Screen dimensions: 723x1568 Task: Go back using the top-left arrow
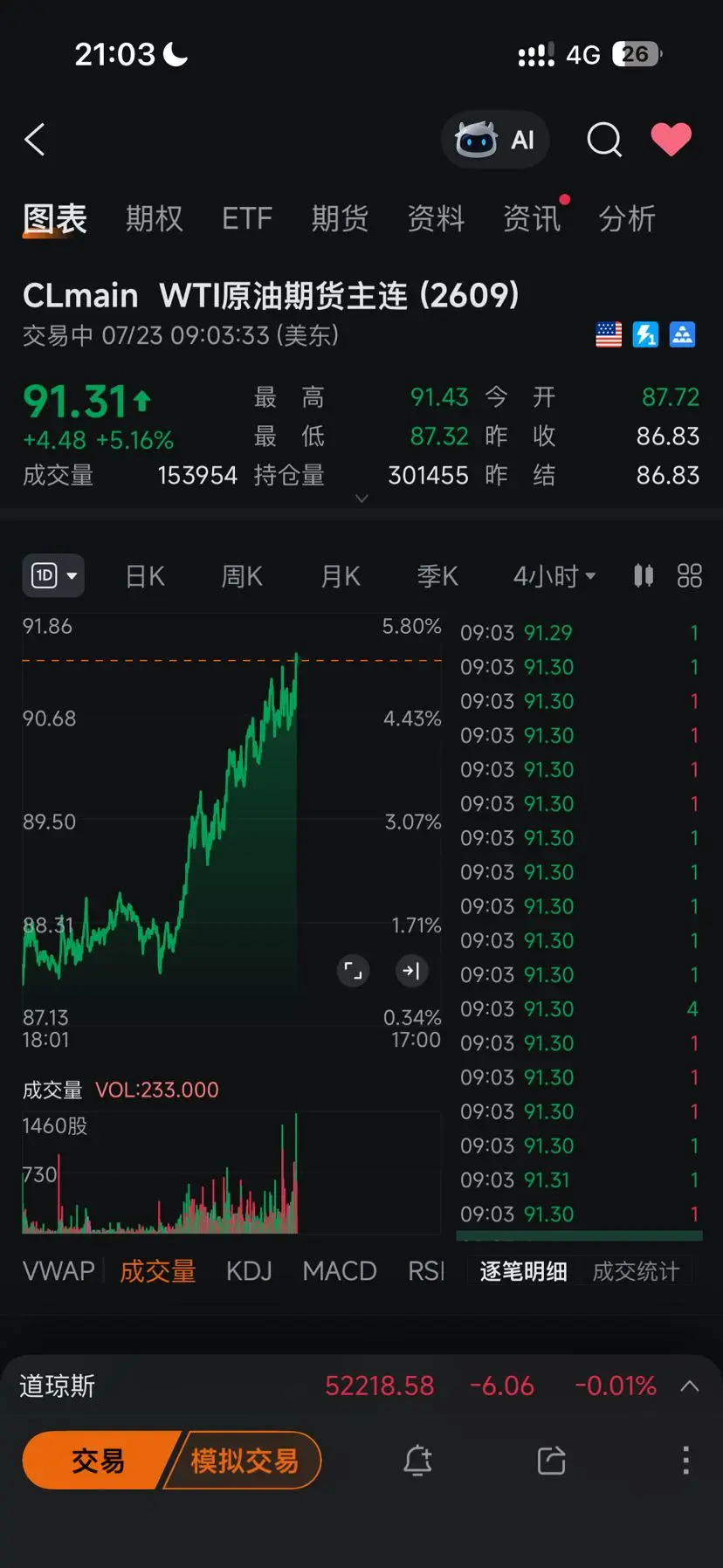pos(35,140)
